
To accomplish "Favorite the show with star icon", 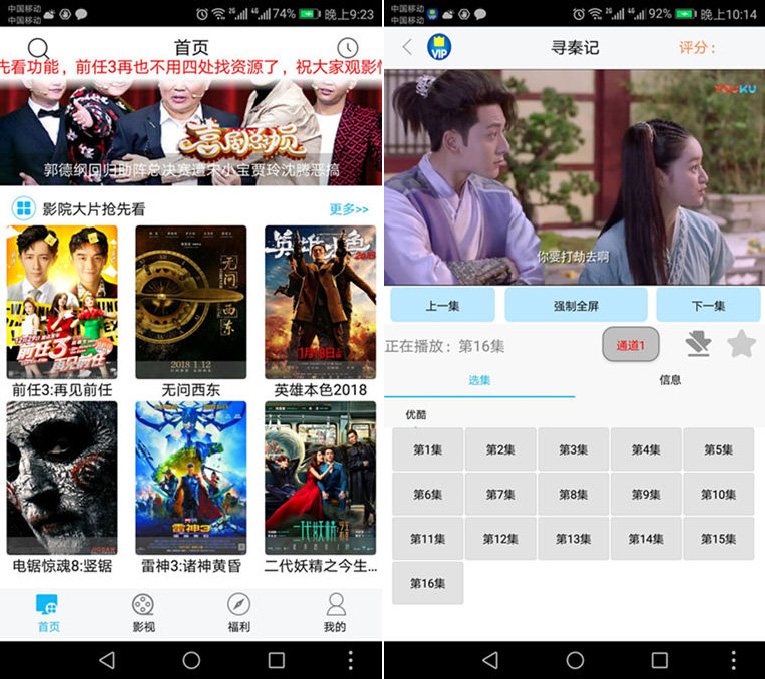I will pos(741,345).
